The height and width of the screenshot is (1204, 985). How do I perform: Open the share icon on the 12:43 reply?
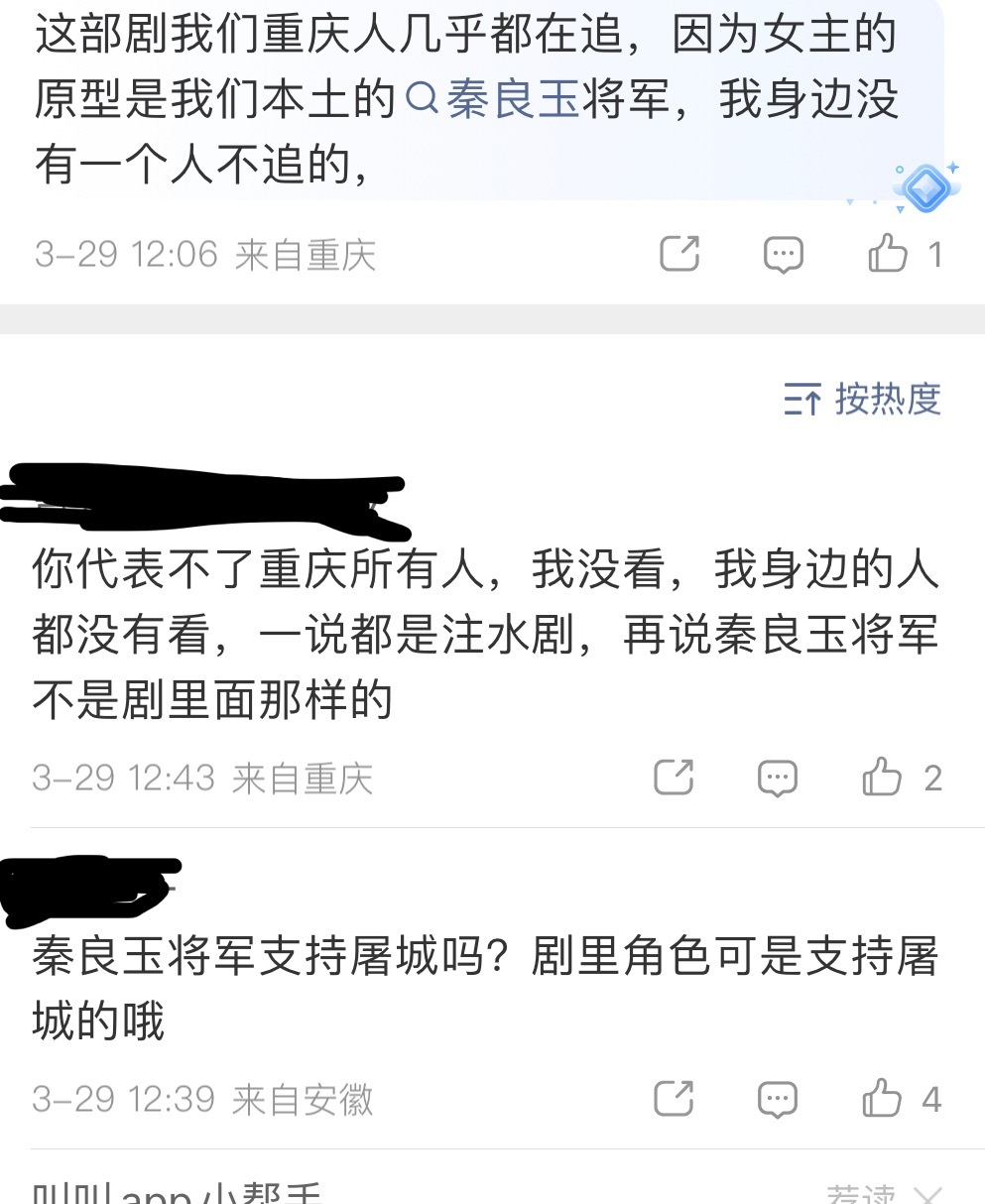(x=674, y=778)
